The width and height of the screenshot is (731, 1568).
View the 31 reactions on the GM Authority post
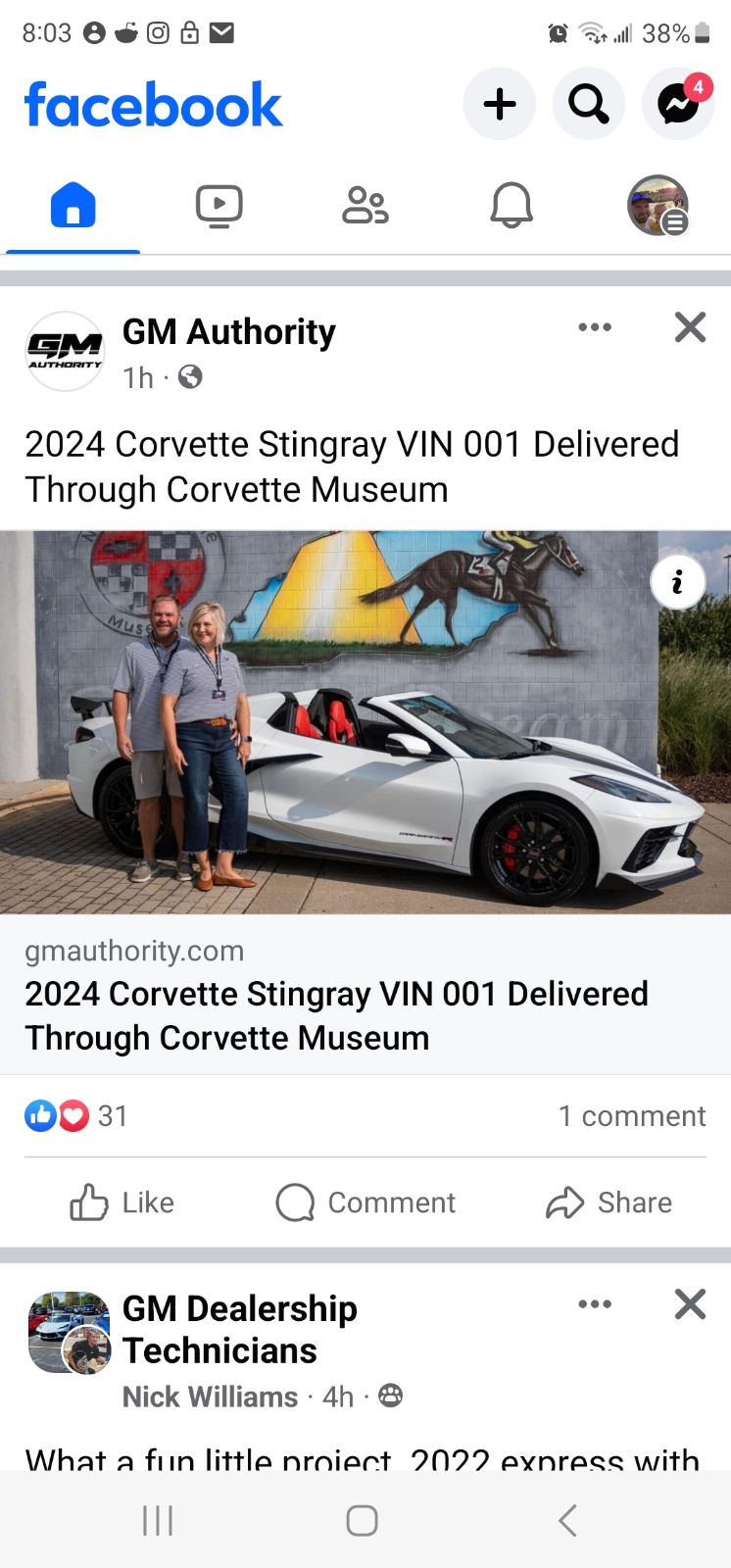pyautogui.click(x=76, y=1115)
